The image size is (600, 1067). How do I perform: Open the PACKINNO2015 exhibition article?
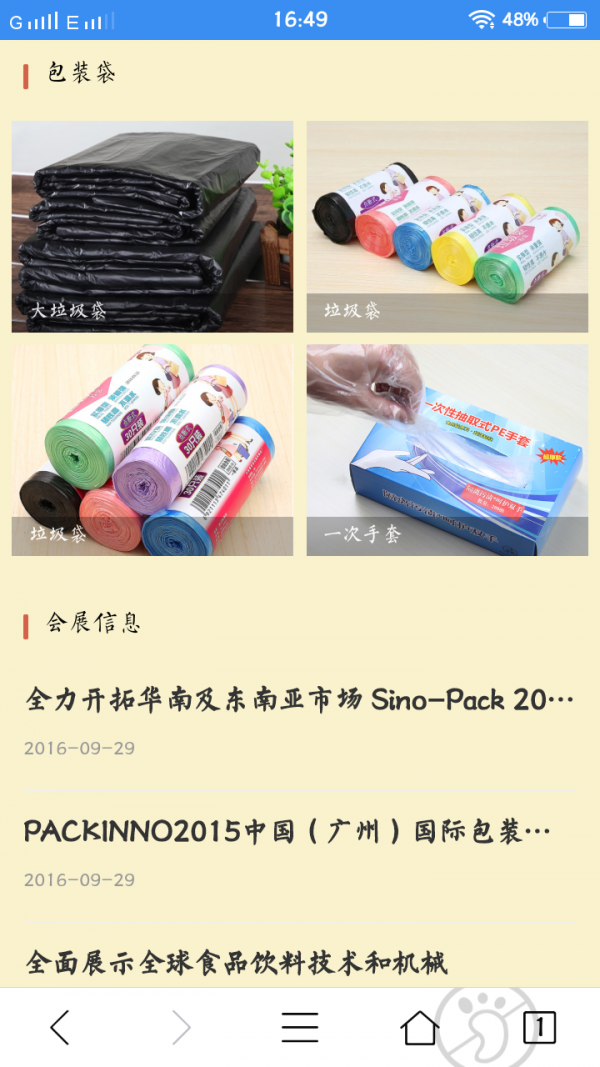coord(288,831)
